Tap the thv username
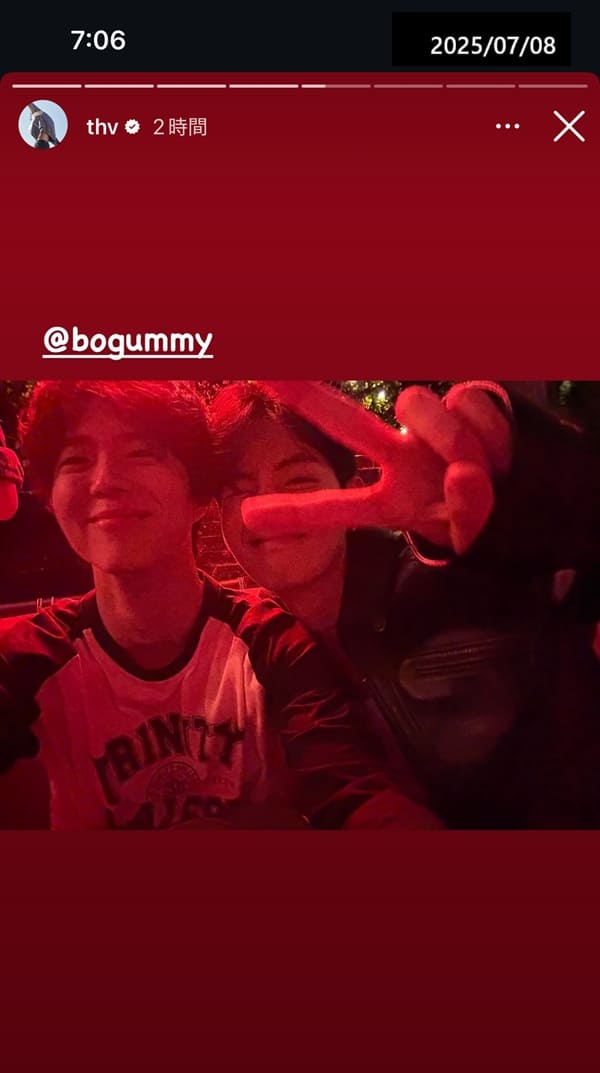The image size is (600, 1073). (102, 127)
